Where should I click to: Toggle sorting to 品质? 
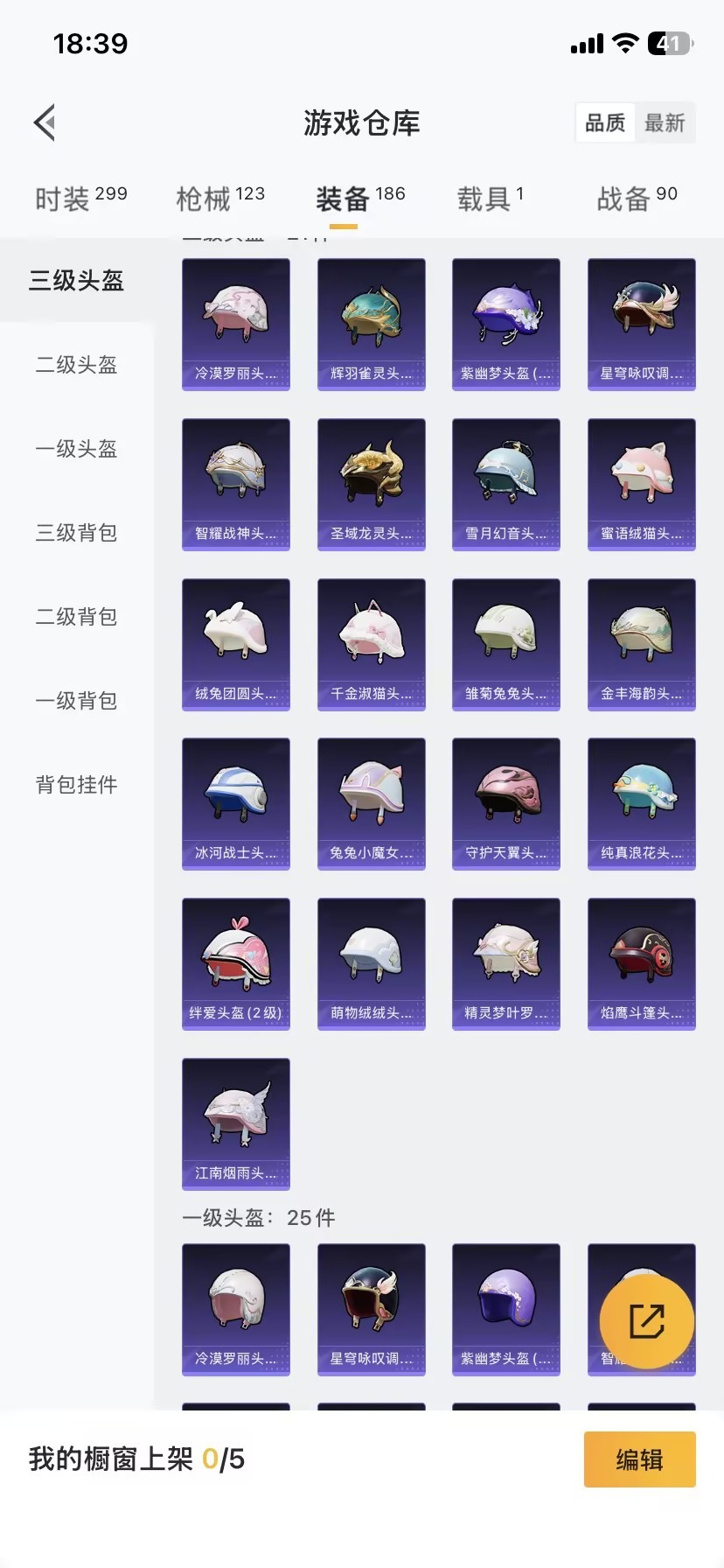(605, 122)
